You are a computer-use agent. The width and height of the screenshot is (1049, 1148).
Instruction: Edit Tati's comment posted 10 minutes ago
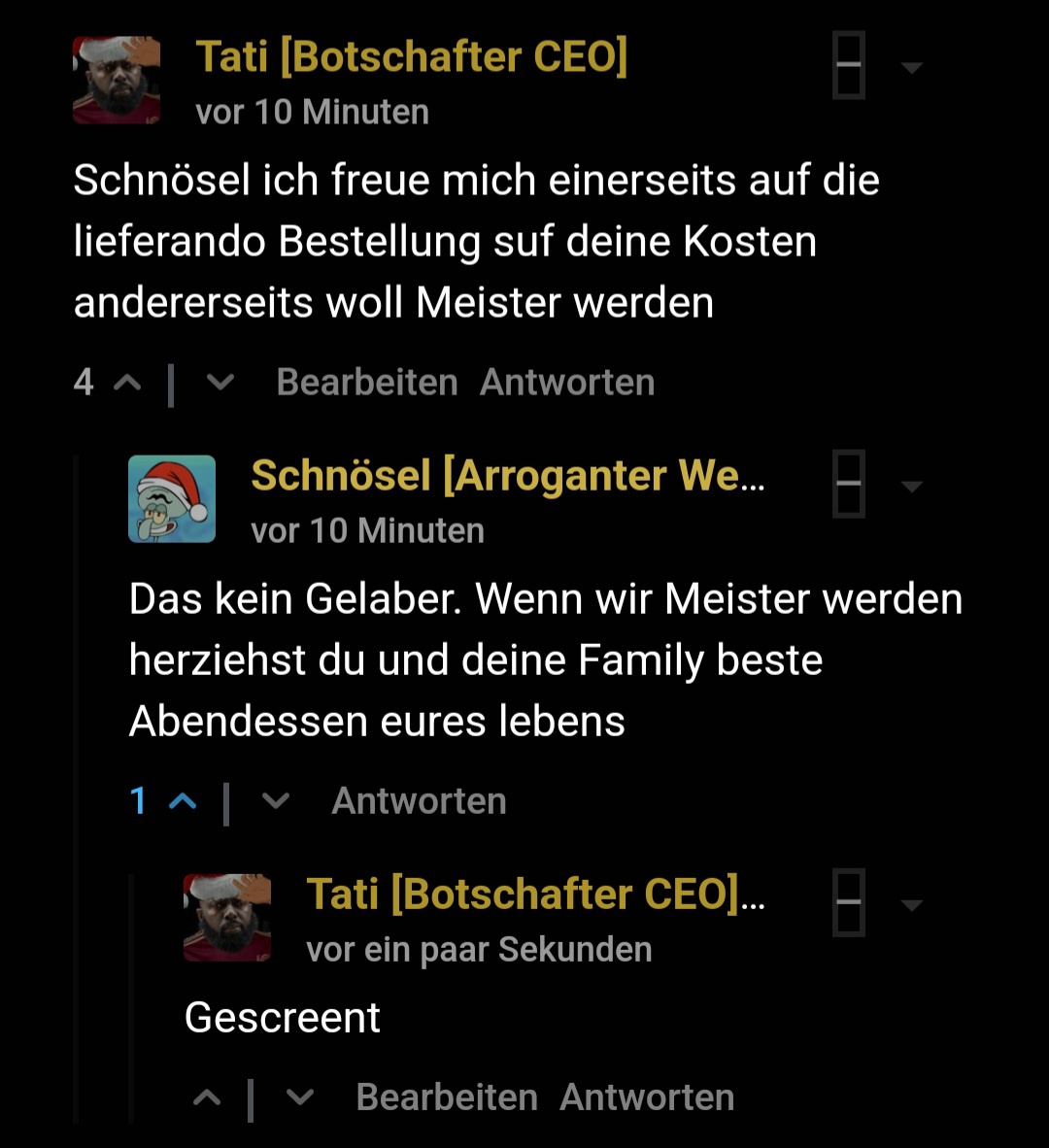366,383
